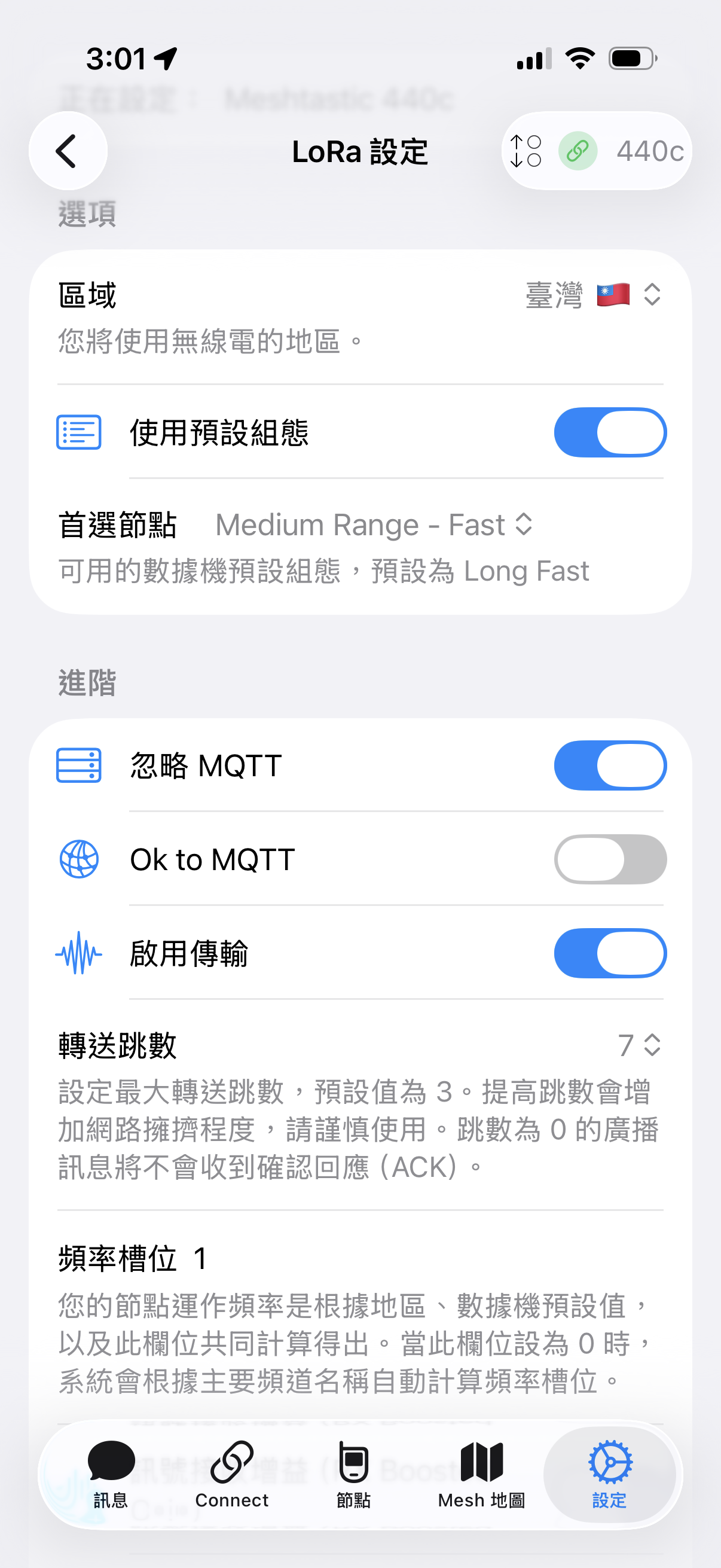Viewport: 721px width, 1568px height.
Task: Disable the 忽略 MQTT switch
Action: 610,765
